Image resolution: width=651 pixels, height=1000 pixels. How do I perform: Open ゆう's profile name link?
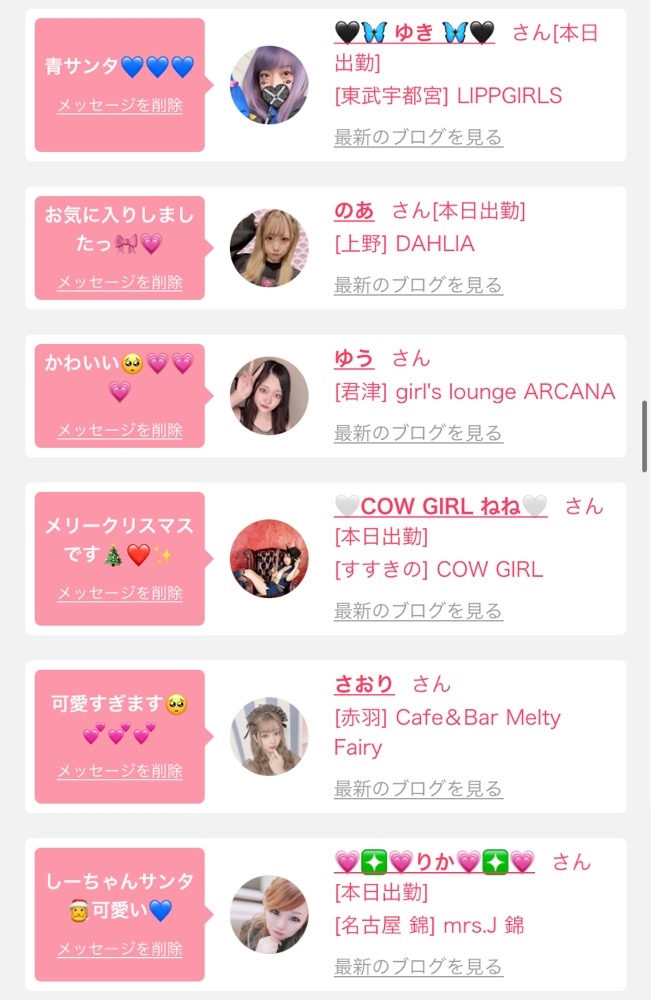pyautogui.click(x=354, y=359)
